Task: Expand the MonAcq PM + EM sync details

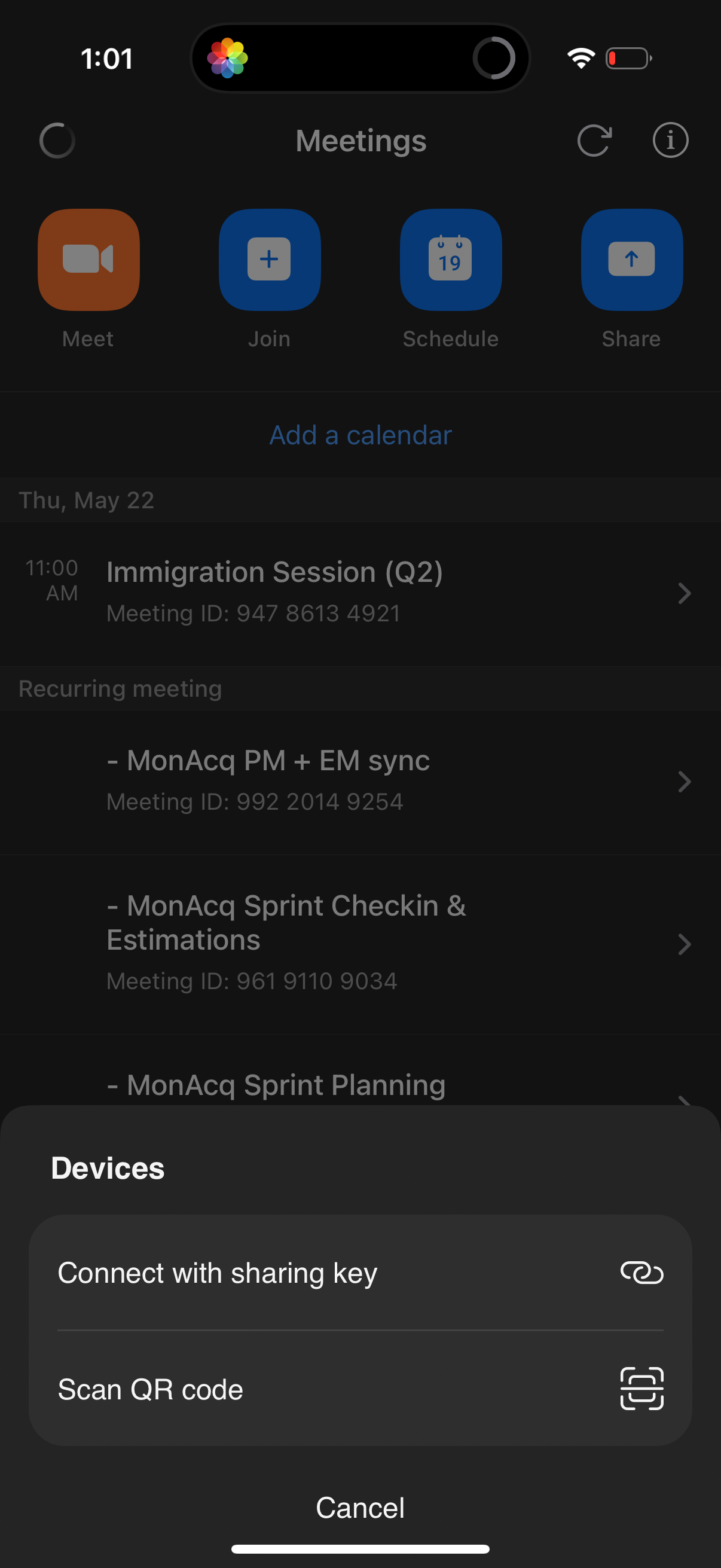Action: pos(360,781)
